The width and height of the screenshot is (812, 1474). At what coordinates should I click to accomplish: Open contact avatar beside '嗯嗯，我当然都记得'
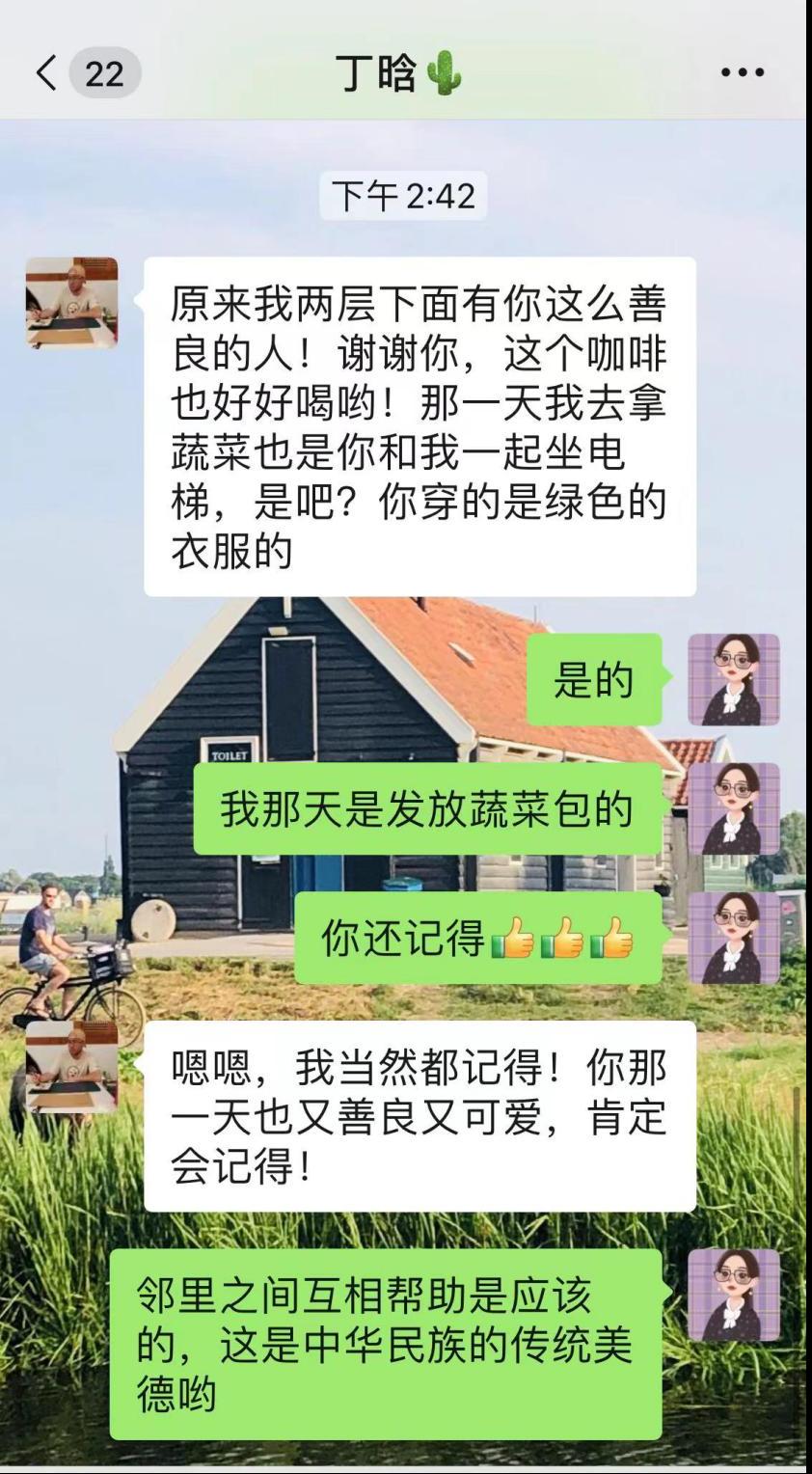point(72,1066)
